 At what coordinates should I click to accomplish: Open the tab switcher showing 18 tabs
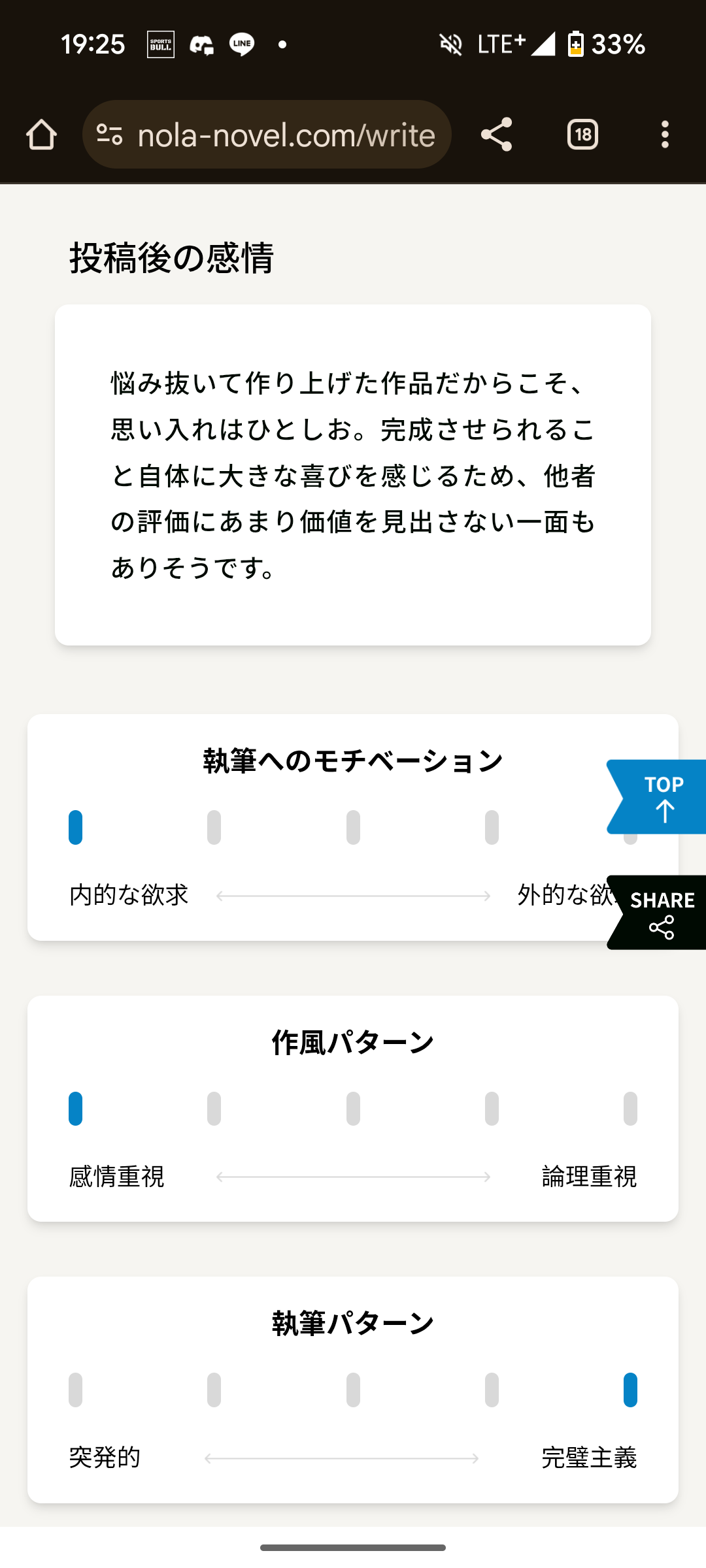(582, 135)
